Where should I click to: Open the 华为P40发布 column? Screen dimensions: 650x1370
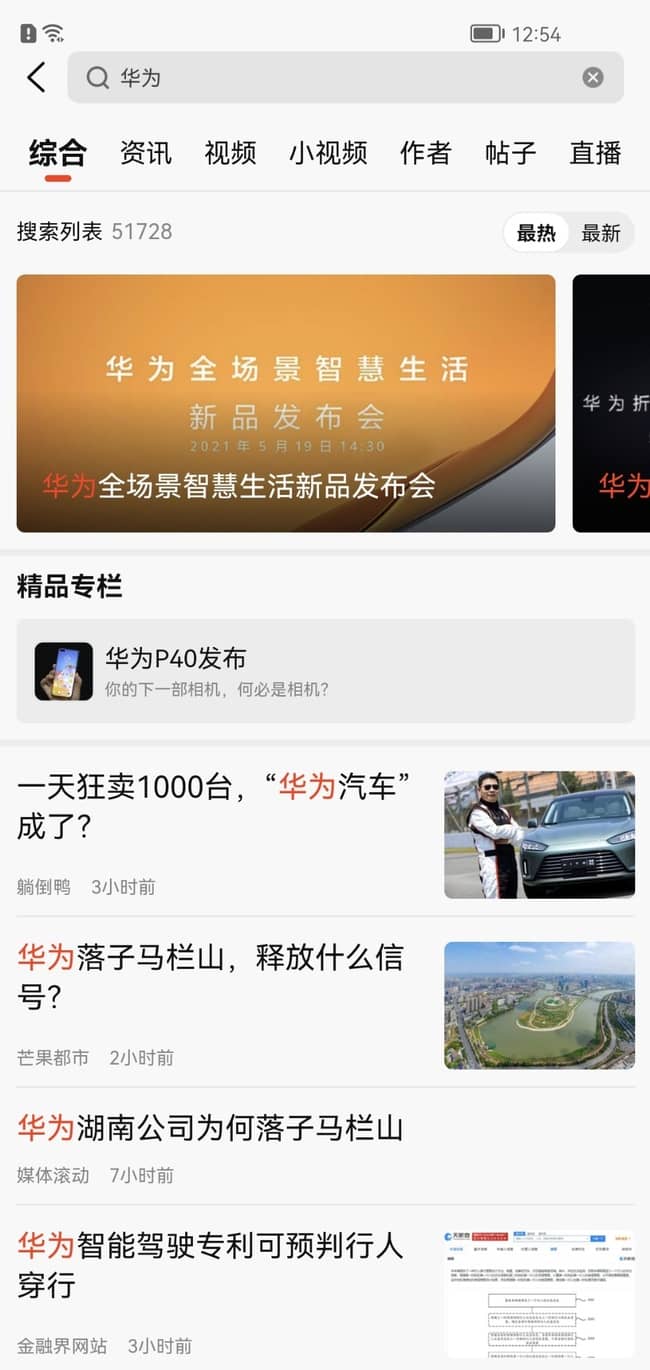pos(326,671)
